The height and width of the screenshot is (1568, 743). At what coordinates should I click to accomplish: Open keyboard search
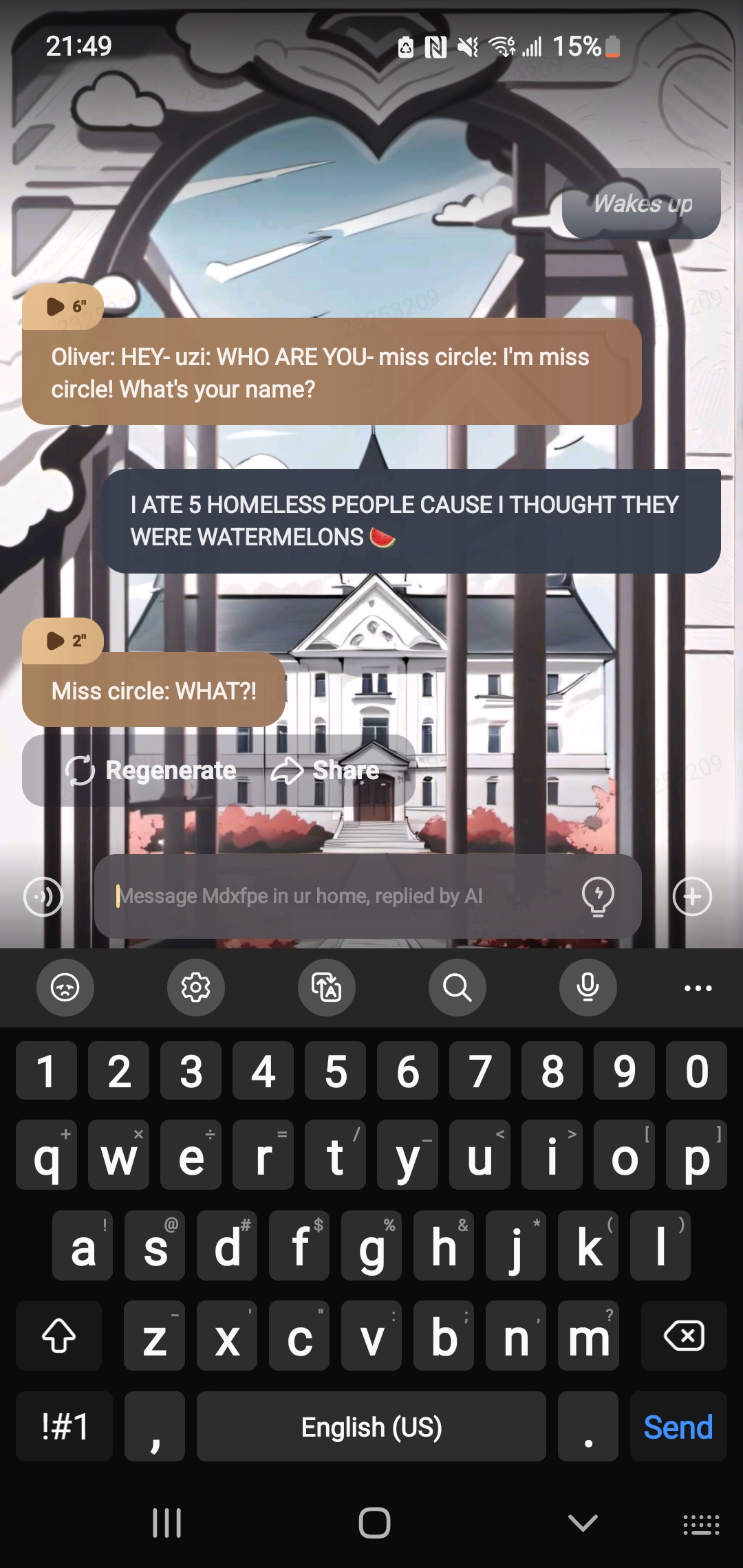[457, 988]
